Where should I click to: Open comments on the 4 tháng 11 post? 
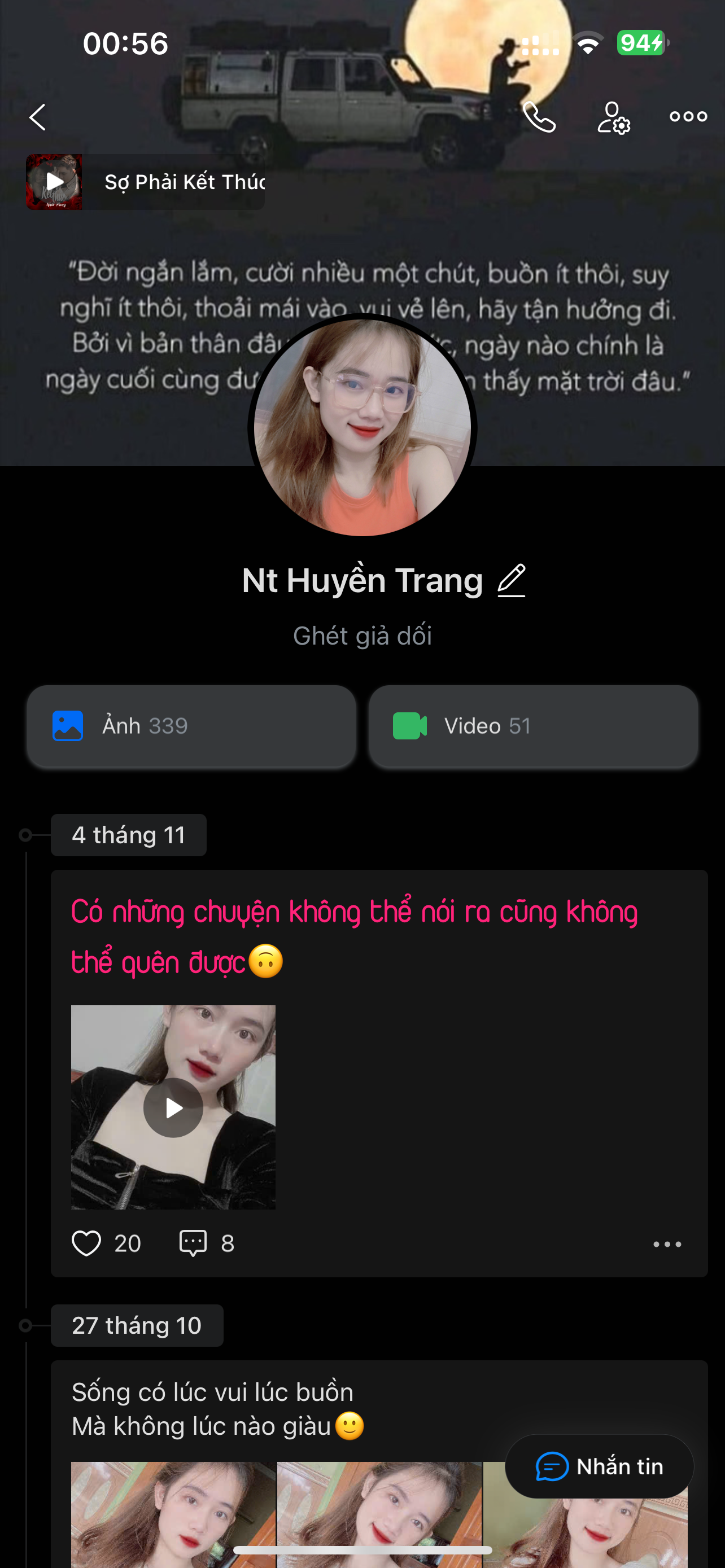point(193,1243)
